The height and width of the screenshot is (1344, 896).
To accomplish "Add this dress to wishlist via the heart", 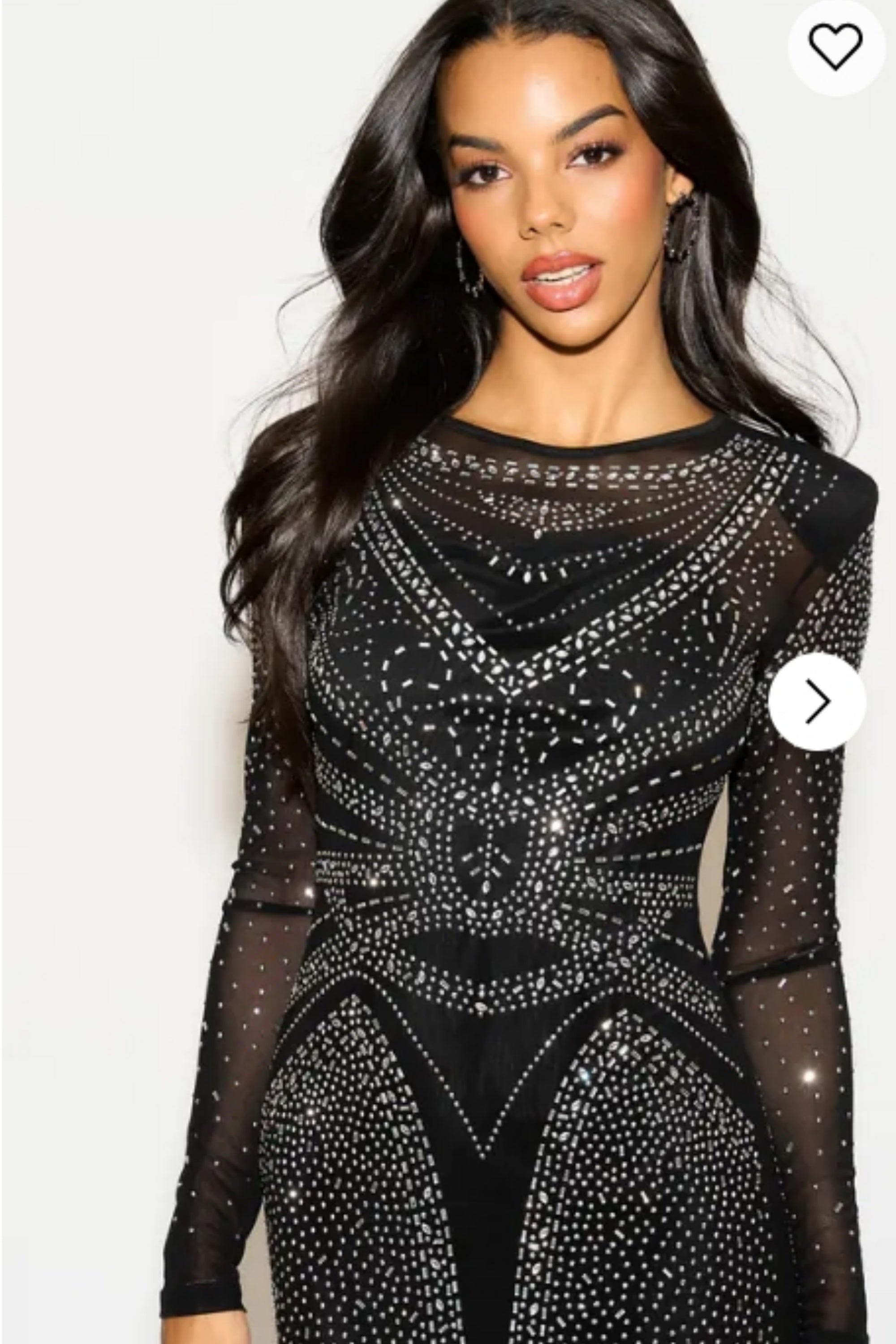I will pyautogui.click(x=836, y=46).
